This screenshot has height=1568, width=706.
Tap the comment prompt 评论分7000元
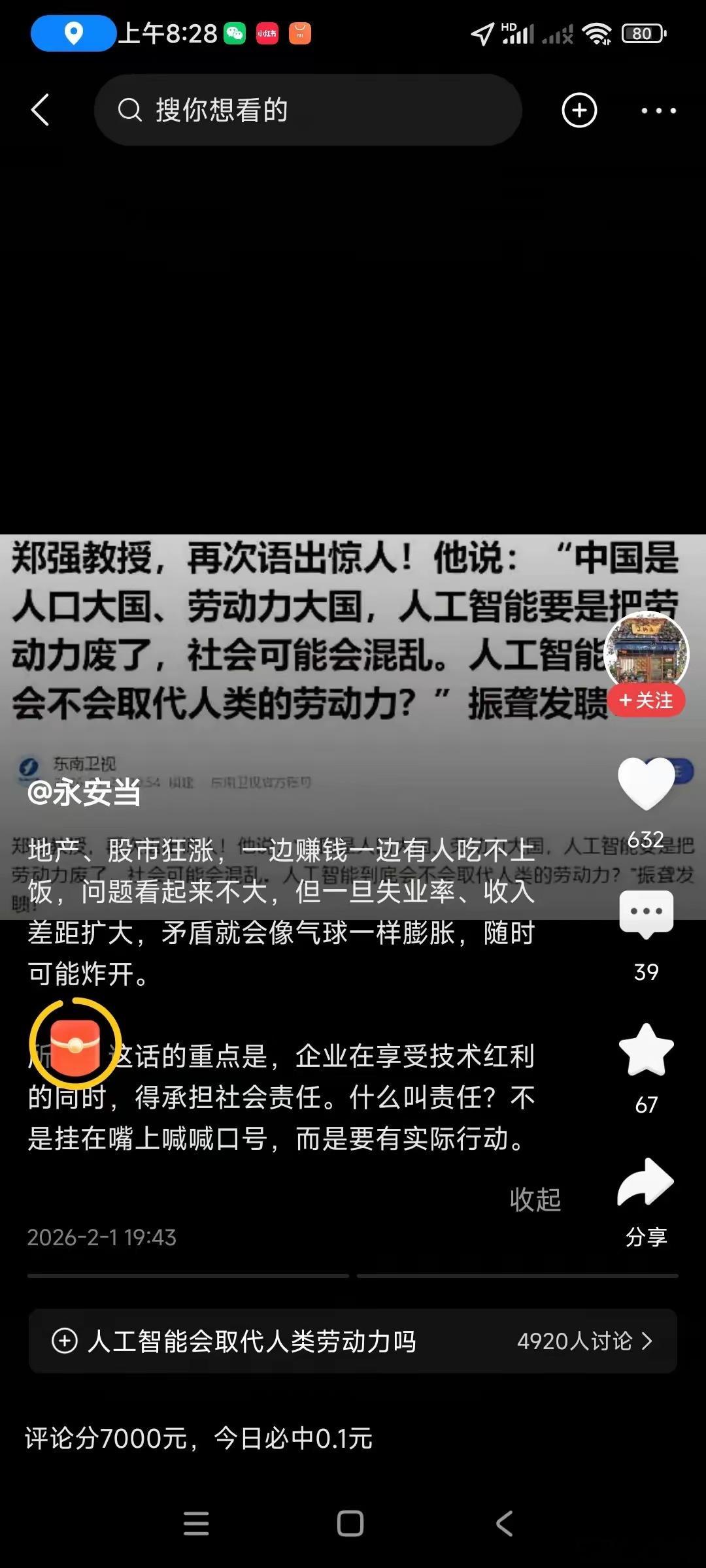[x=196, y=1441]
